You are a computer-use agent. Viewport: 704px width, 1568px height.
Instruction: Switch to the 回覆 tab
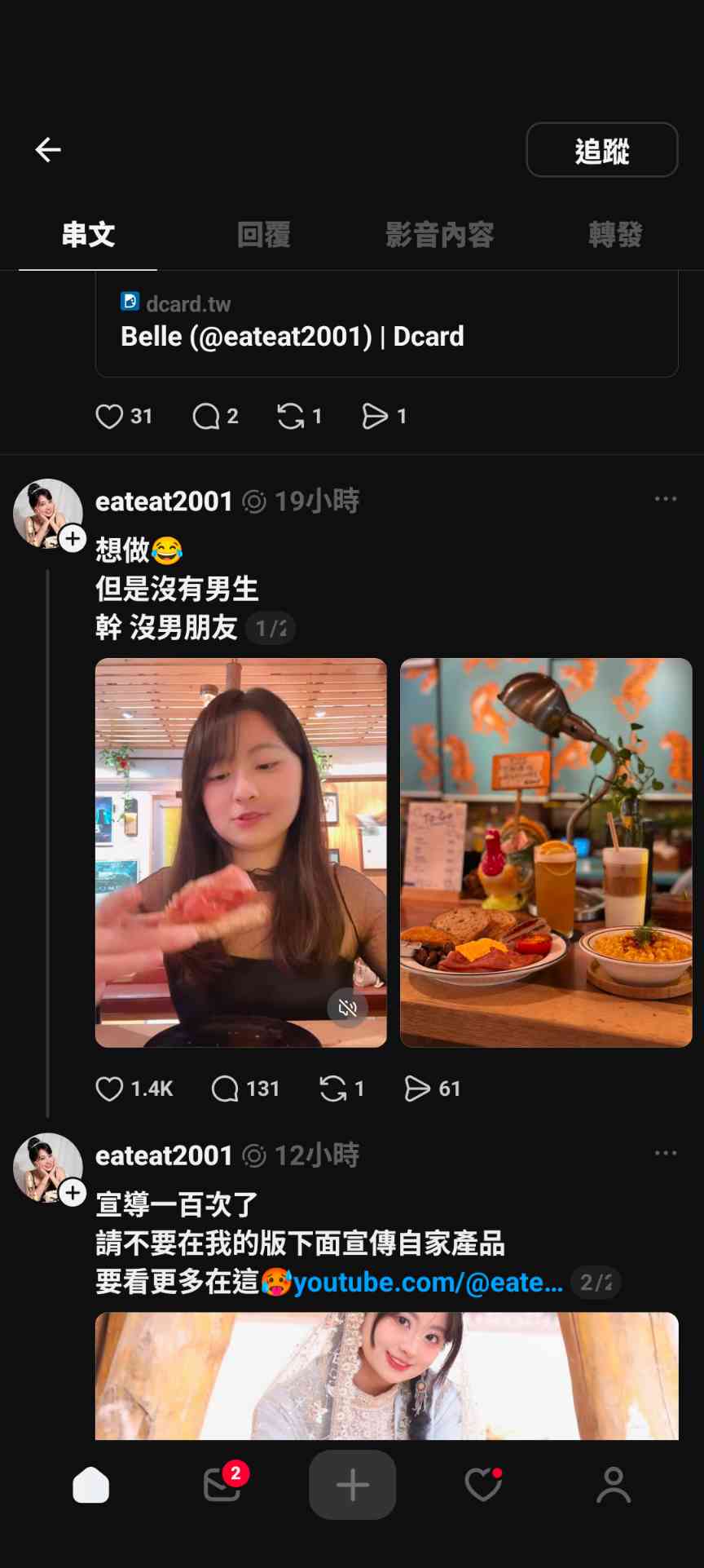(263, 235)
